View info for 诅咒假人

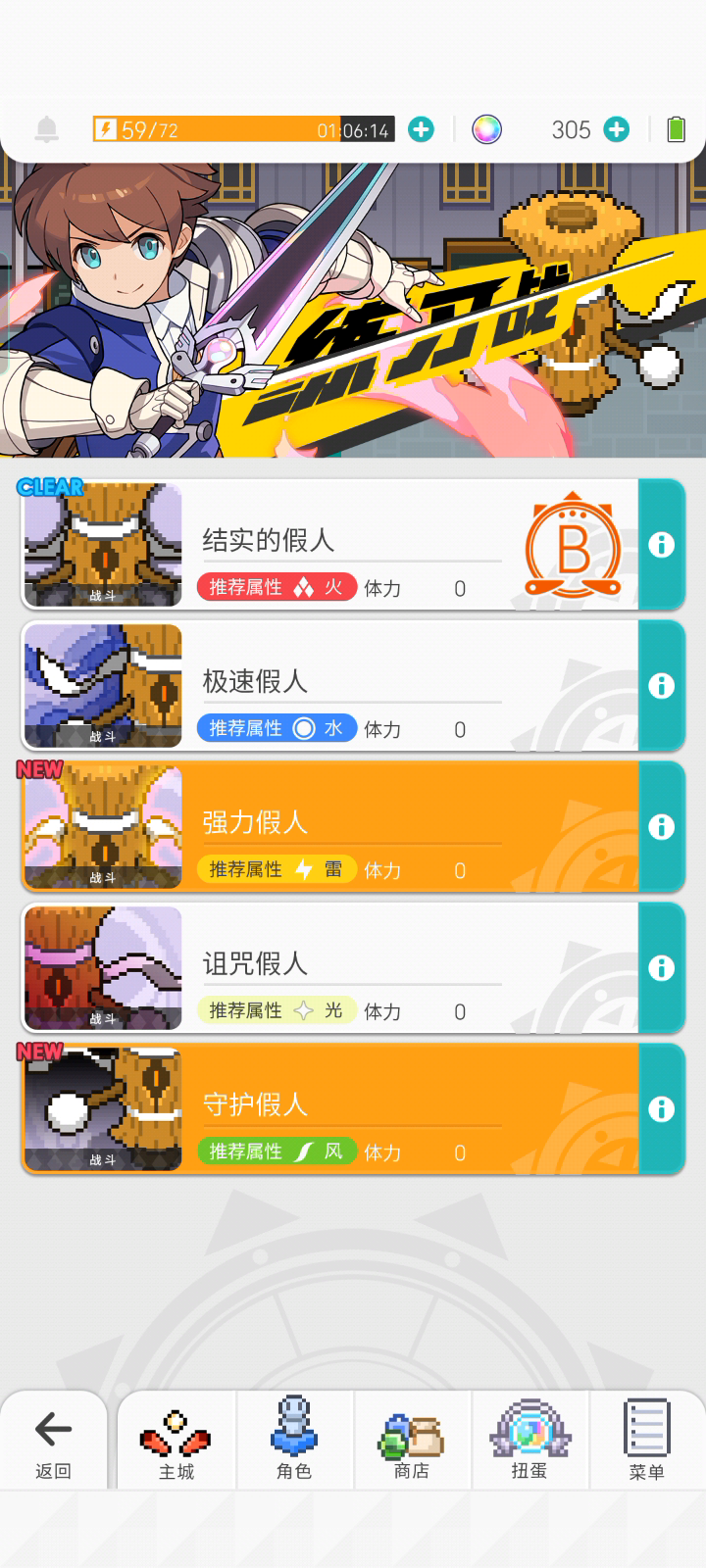tap(662, 967)
